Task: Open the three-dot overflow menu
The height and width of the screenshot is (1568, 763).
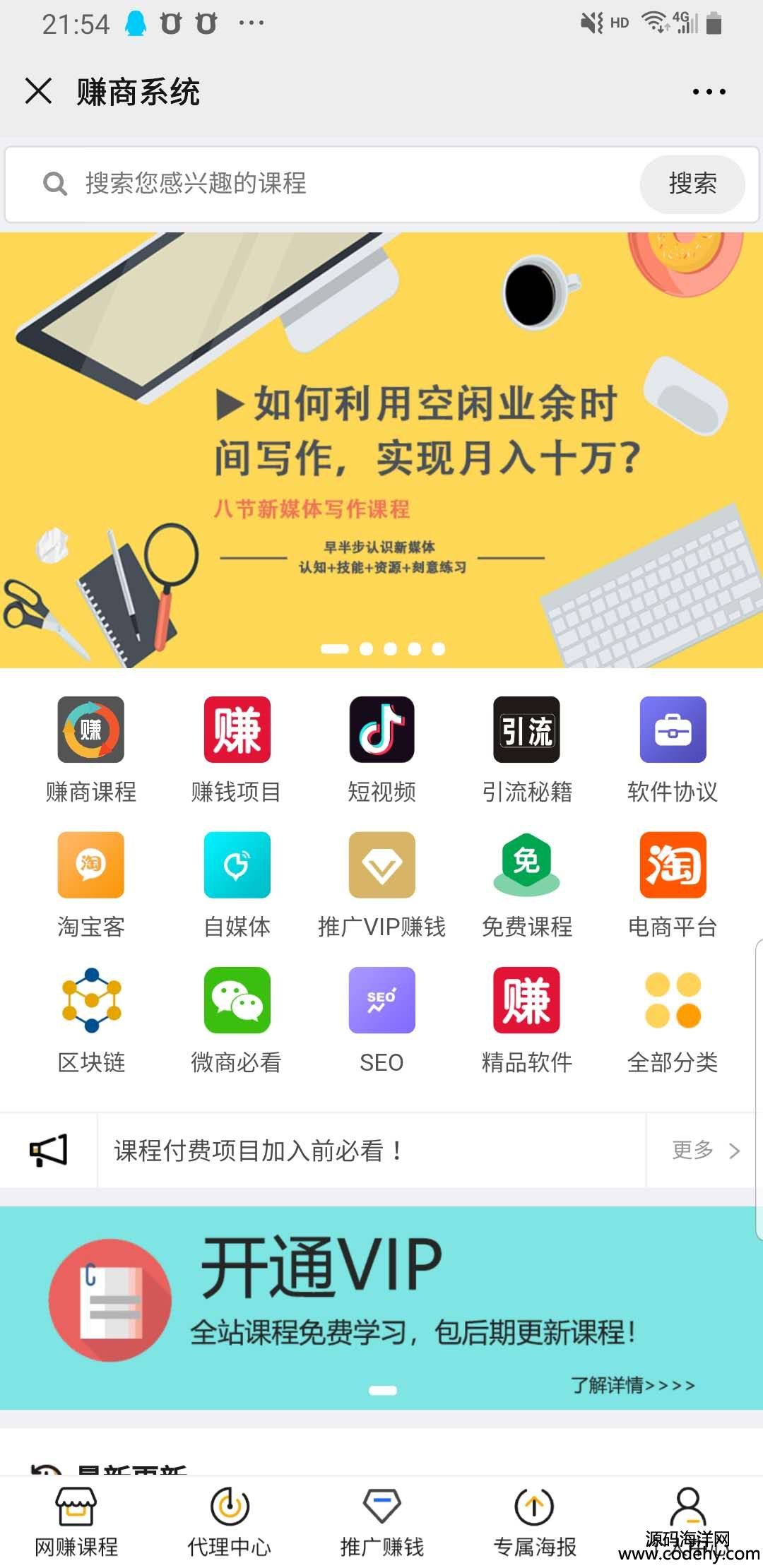Action: tap(708, 92)
